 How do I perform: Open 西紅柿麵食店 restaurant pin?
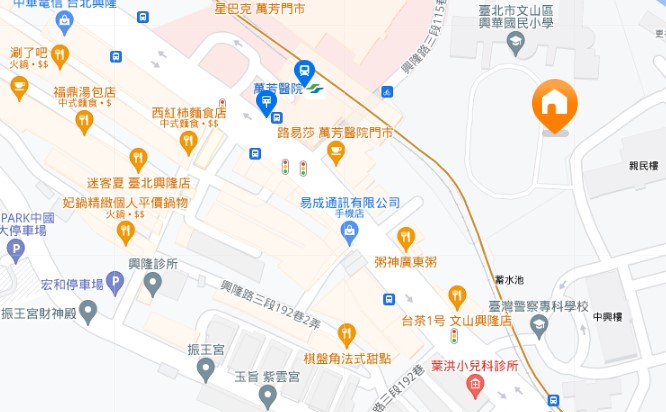pos(188,143)
